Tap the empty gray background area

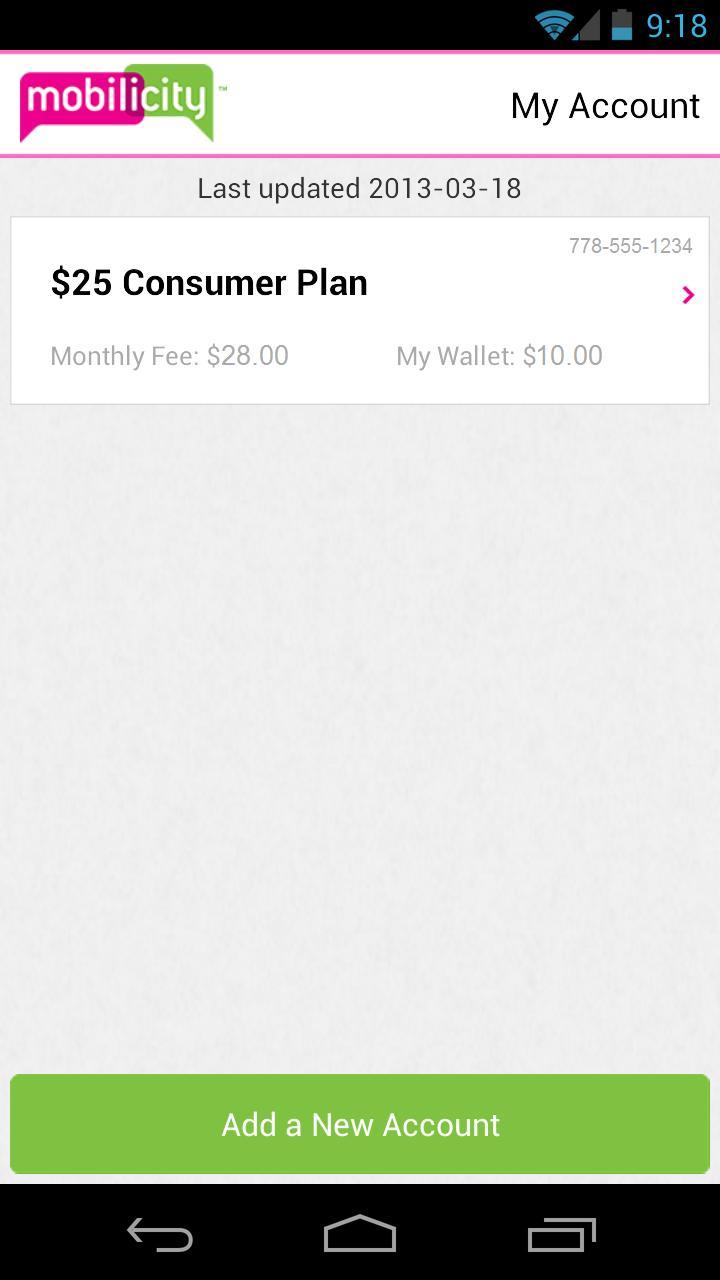pos(360,720)
